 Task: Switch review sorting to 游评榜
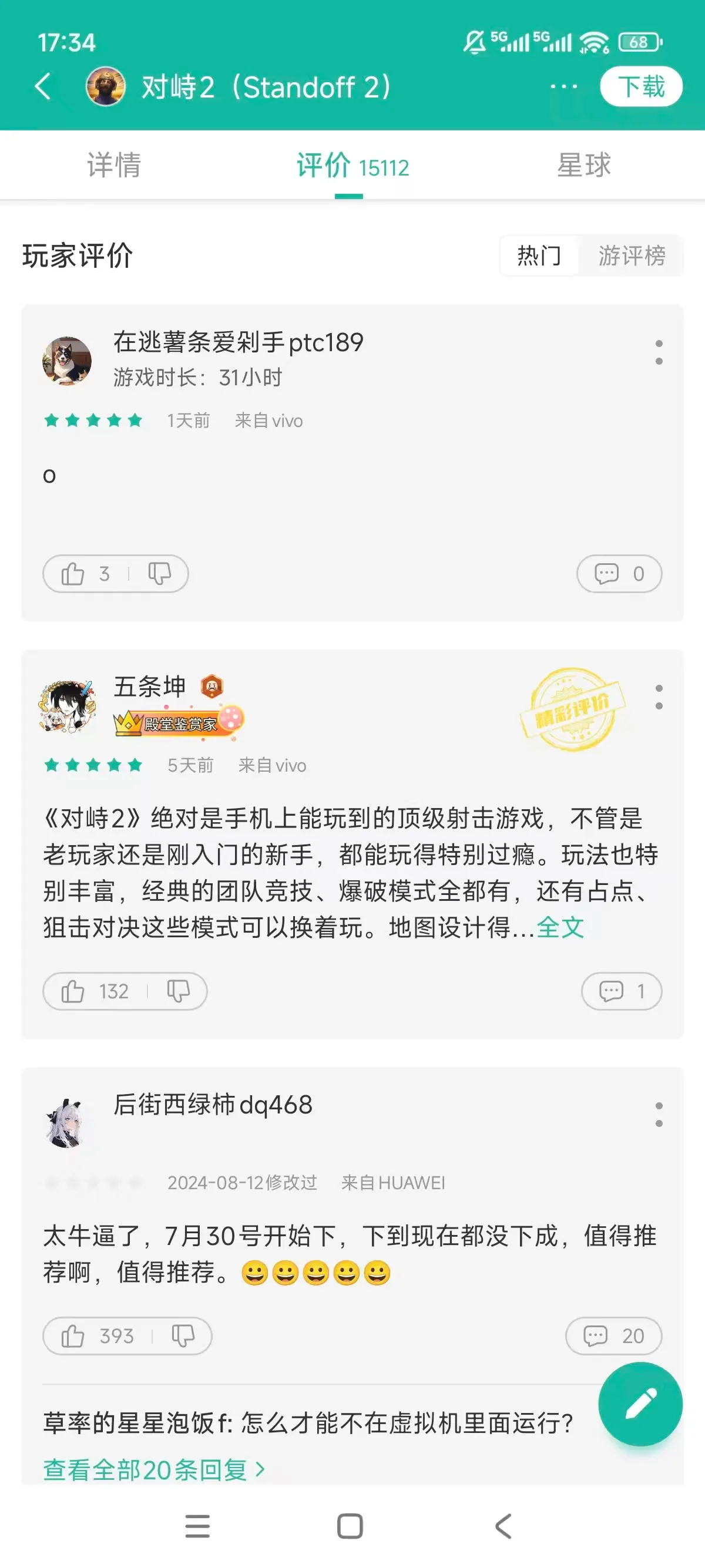(632, 256)
